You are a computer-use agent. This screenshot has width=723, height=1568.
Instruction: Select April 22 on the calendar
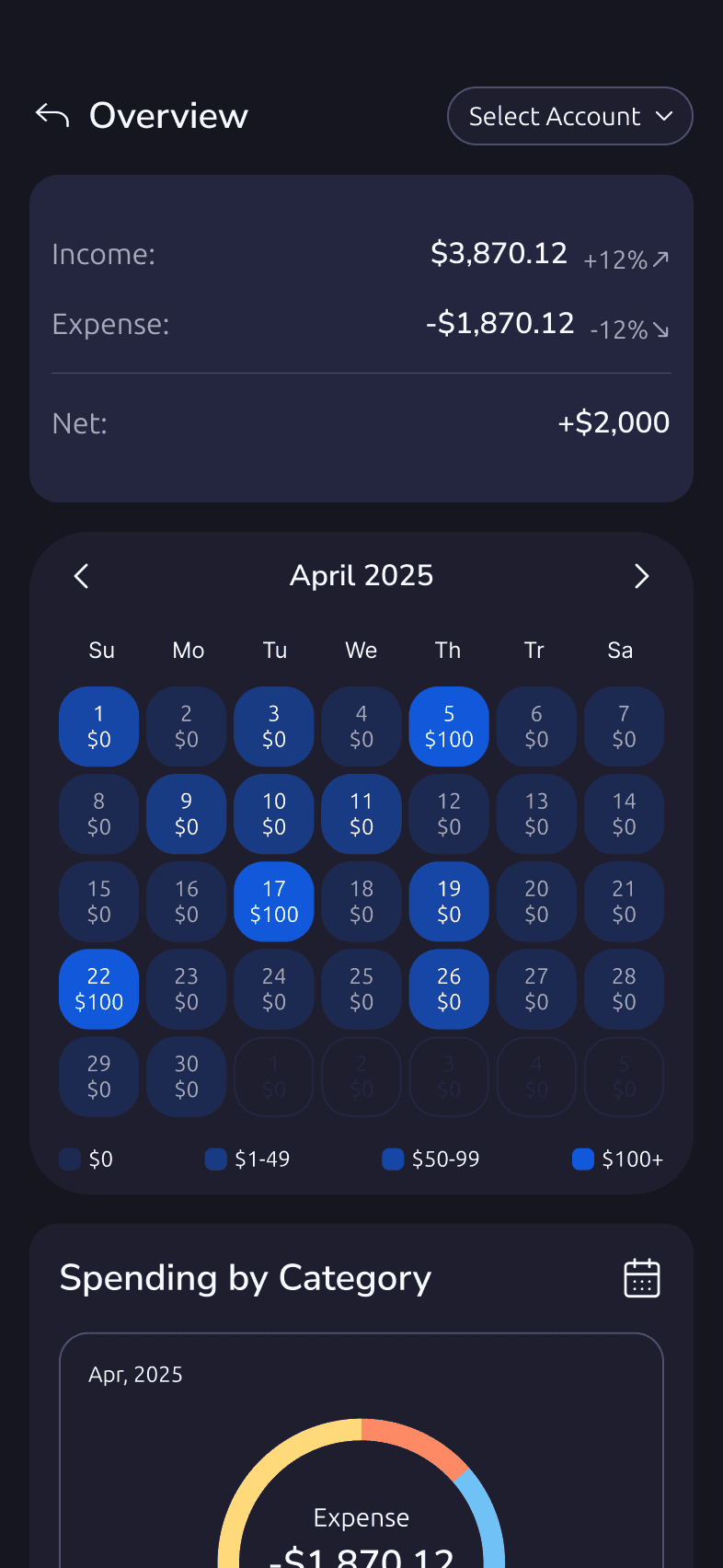(99, 988)
